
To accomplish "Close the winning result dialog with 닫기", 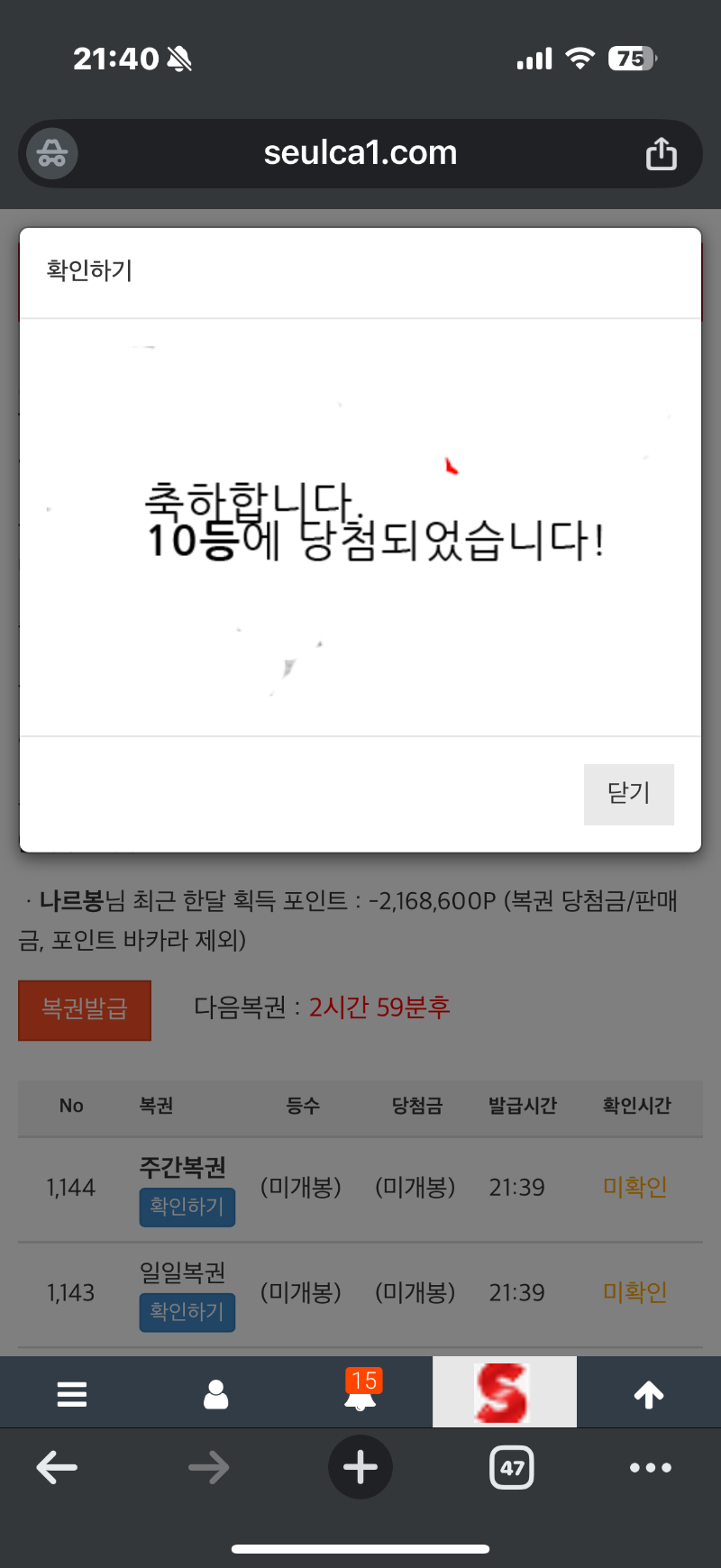I will point(628,794).
